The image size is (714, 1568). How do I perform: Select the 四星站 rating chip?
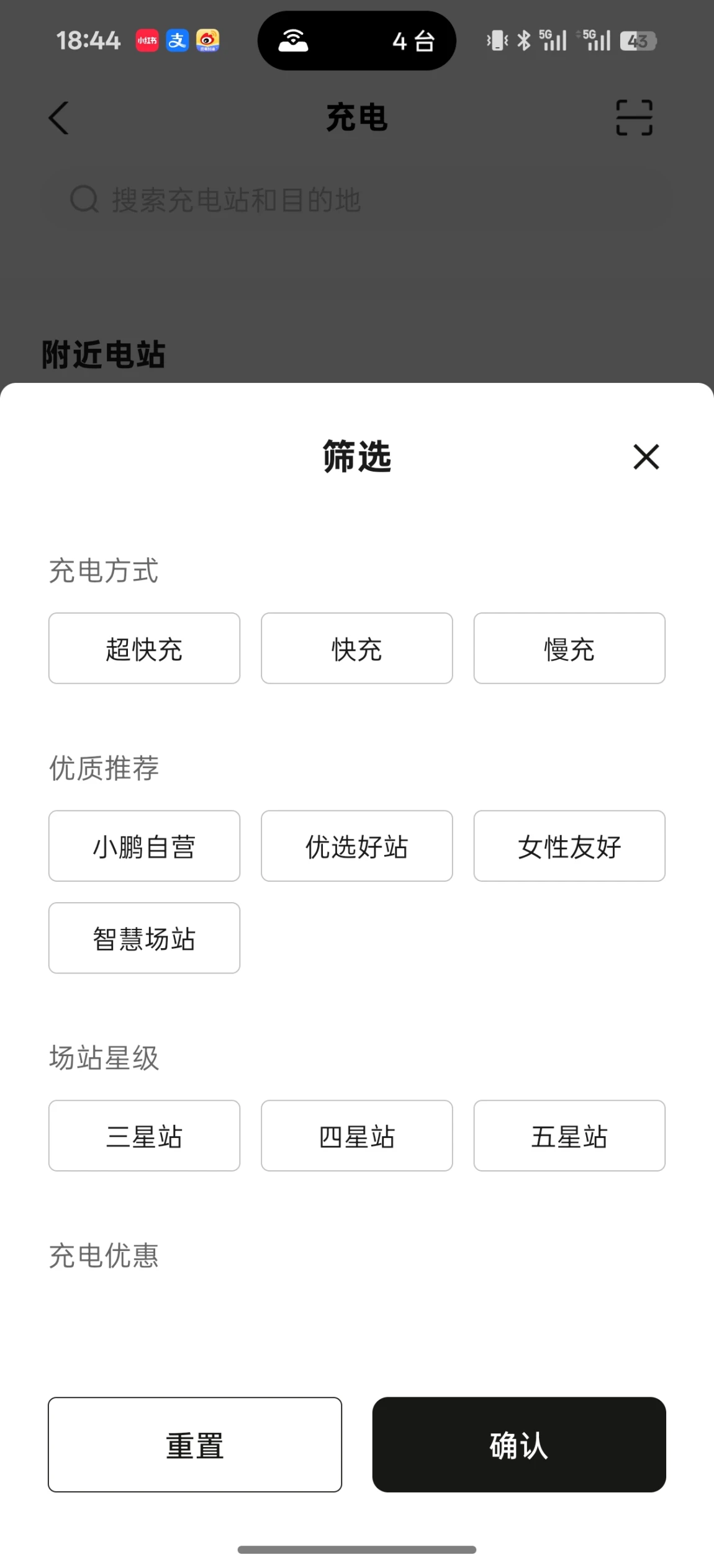(357, 1136)
